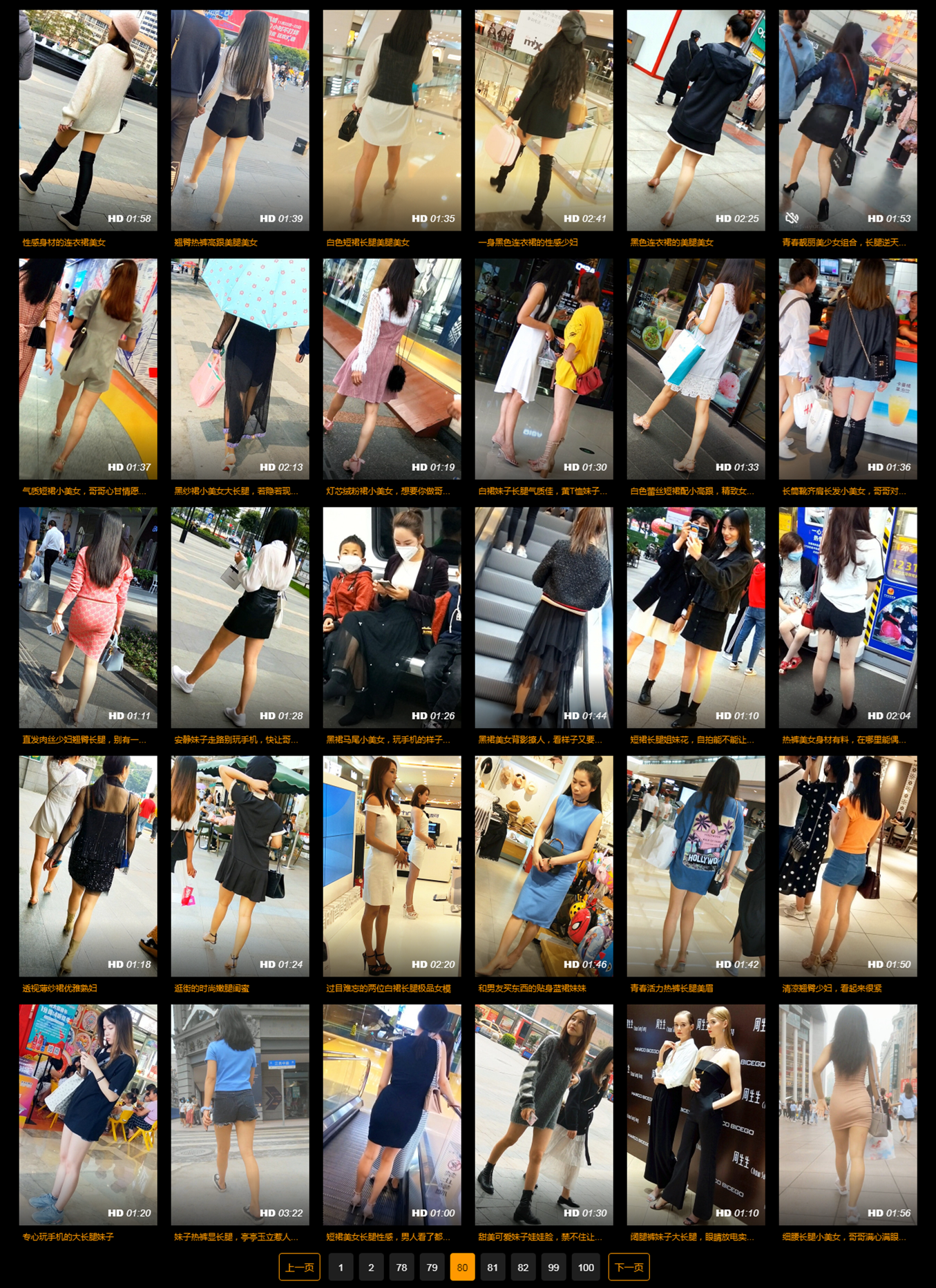Open video titled 黑色连衣裙的美腿美女
The height and width of the screenshot is (1288, 936).
pyautogui.click(x=671, y=242)
